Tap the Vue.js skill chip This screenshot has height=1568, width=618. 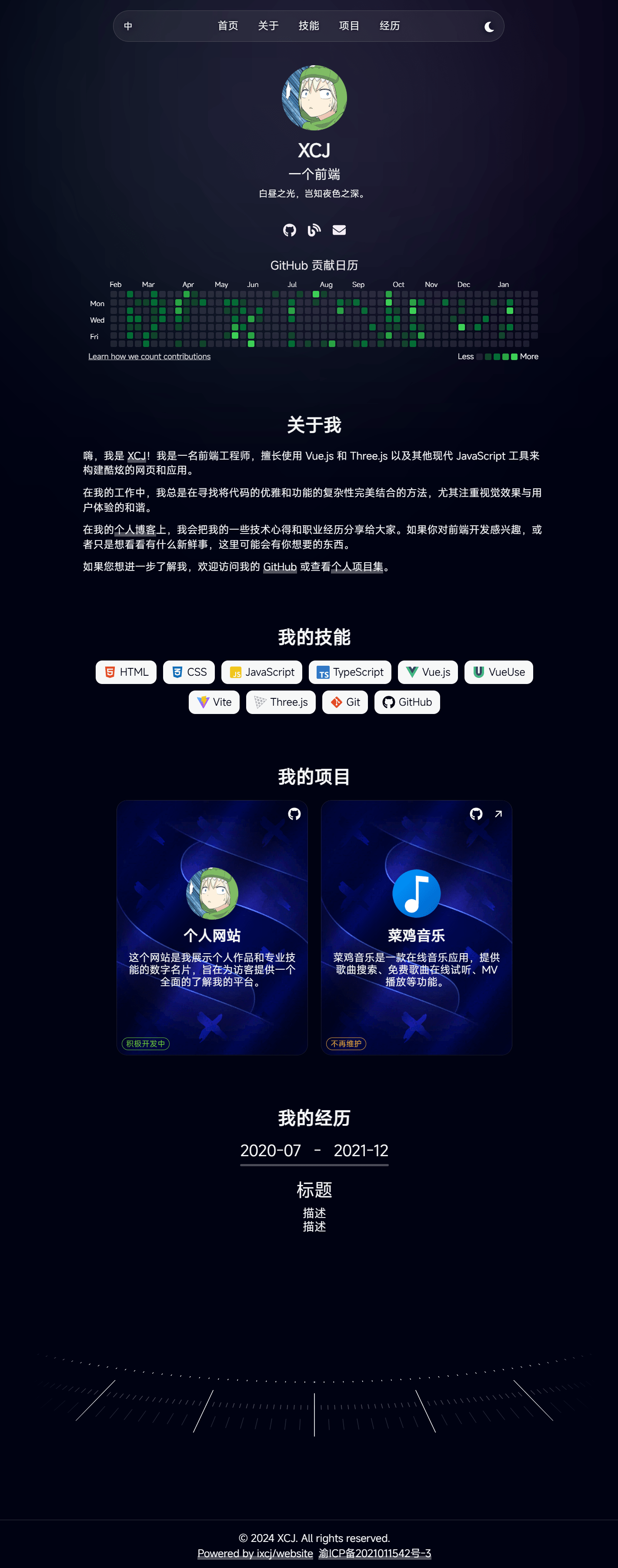point(428,672)
